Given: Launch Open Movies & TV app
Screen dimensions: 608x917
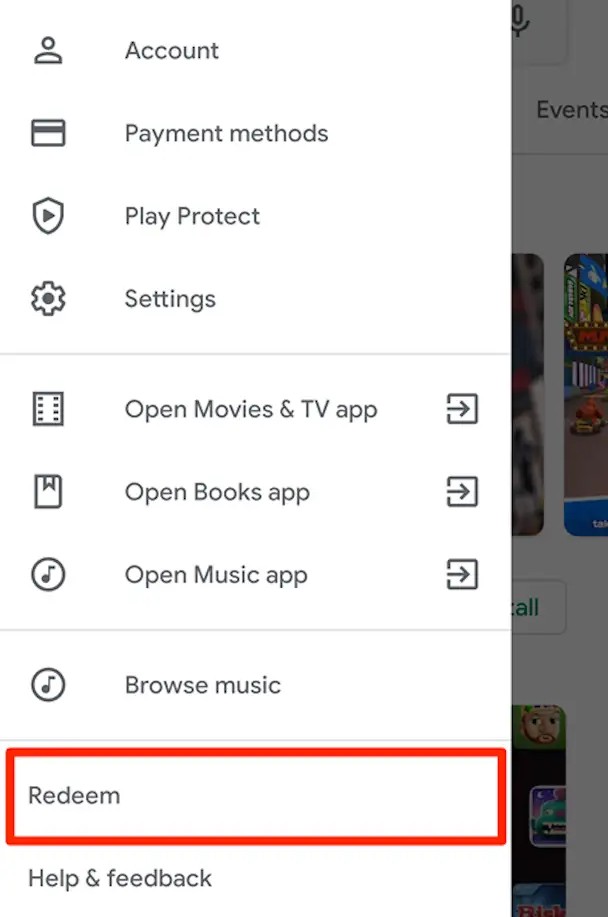Looking at the screenshot, I should (x=251, y=409).
